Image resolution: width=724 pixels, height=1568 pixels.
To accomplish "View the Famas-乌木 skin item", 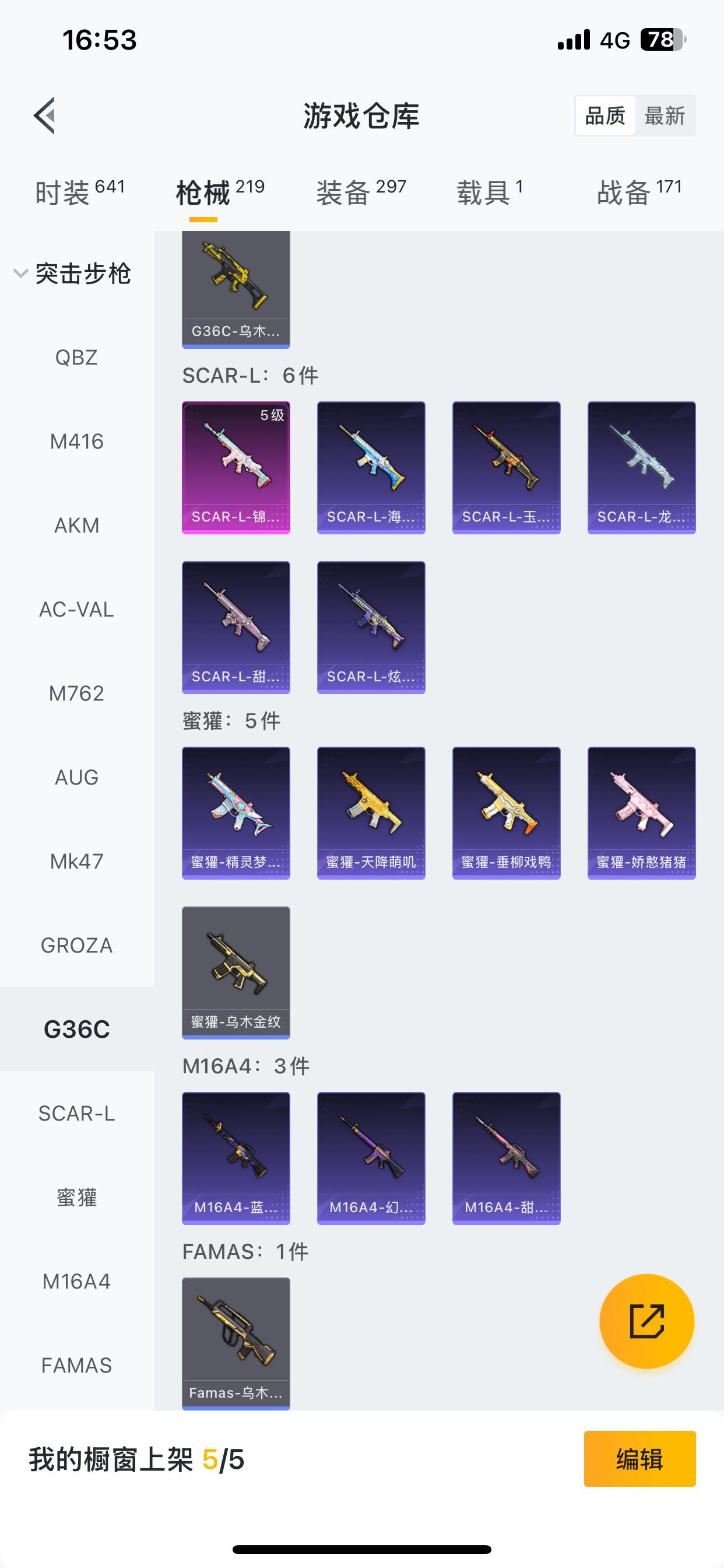I will click(x=236, y=1343).
